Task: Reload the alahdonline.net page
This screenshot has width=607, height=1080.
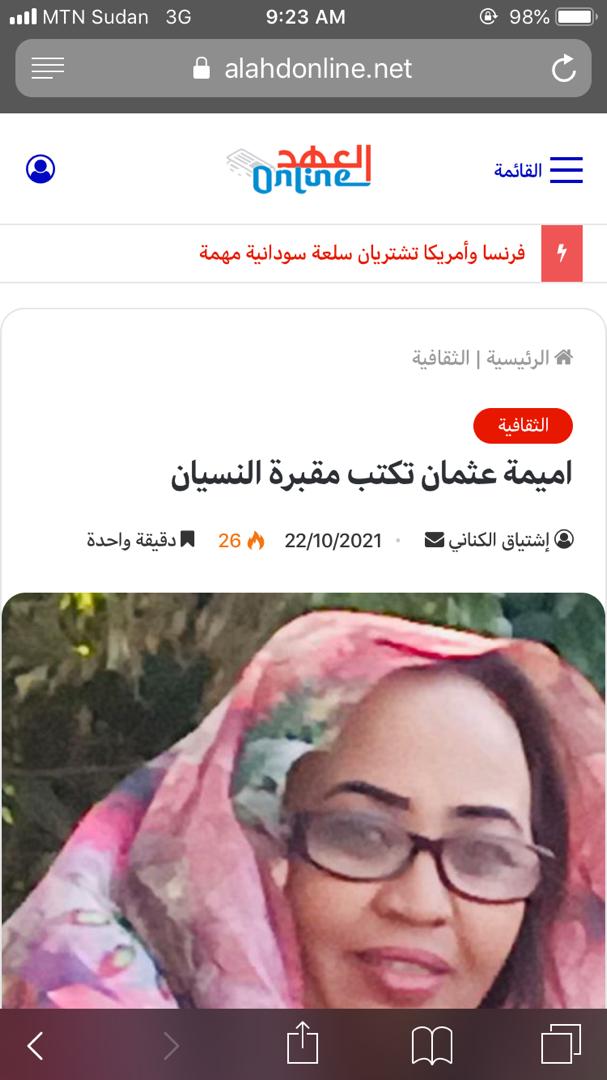Action: pyautogui.click(x=564, y=68)
